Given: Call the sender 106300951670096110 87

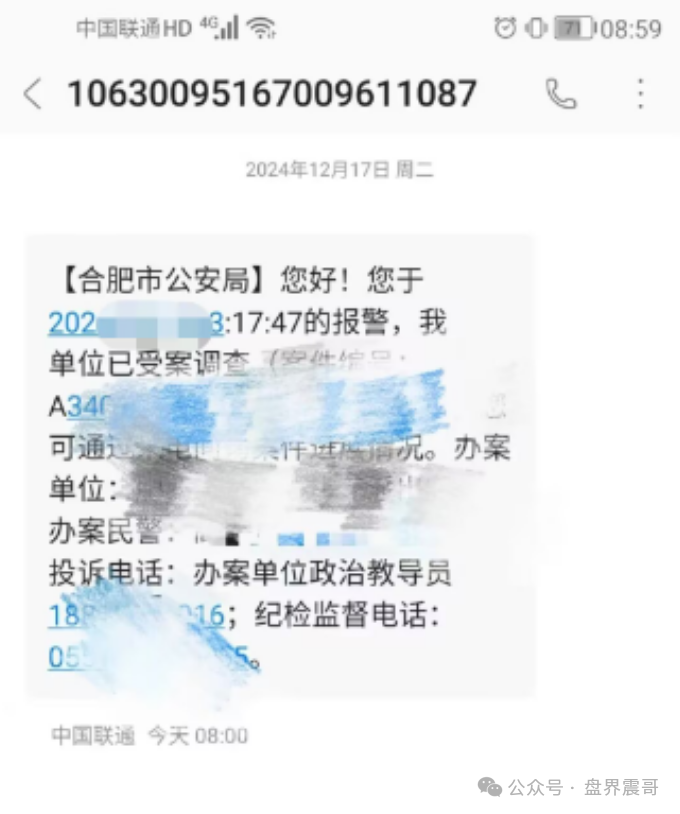Looking at the screenshot, I should point(560,94).
